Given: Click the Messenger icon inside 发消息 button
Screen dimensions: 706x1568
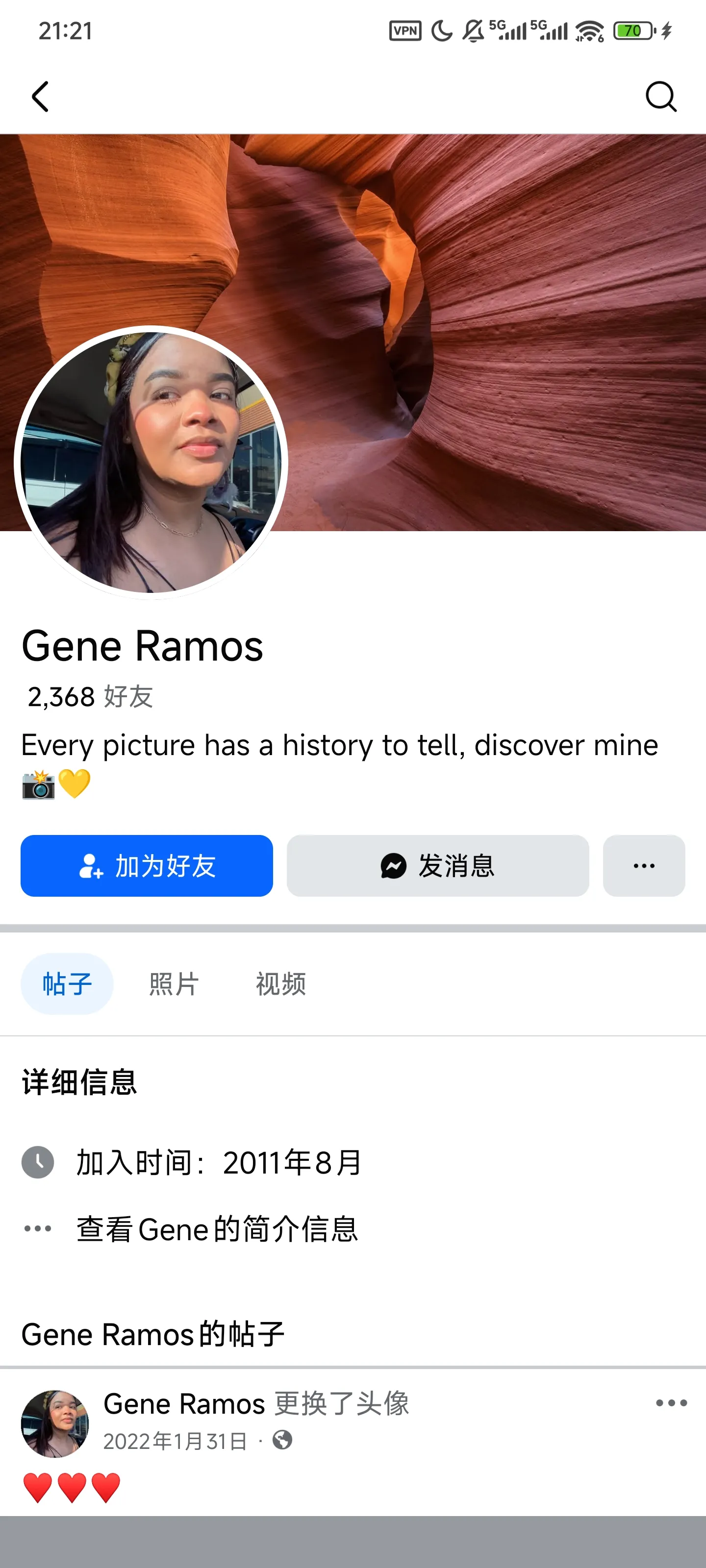Looking at the screenshot, I should [x=394, y=865].
